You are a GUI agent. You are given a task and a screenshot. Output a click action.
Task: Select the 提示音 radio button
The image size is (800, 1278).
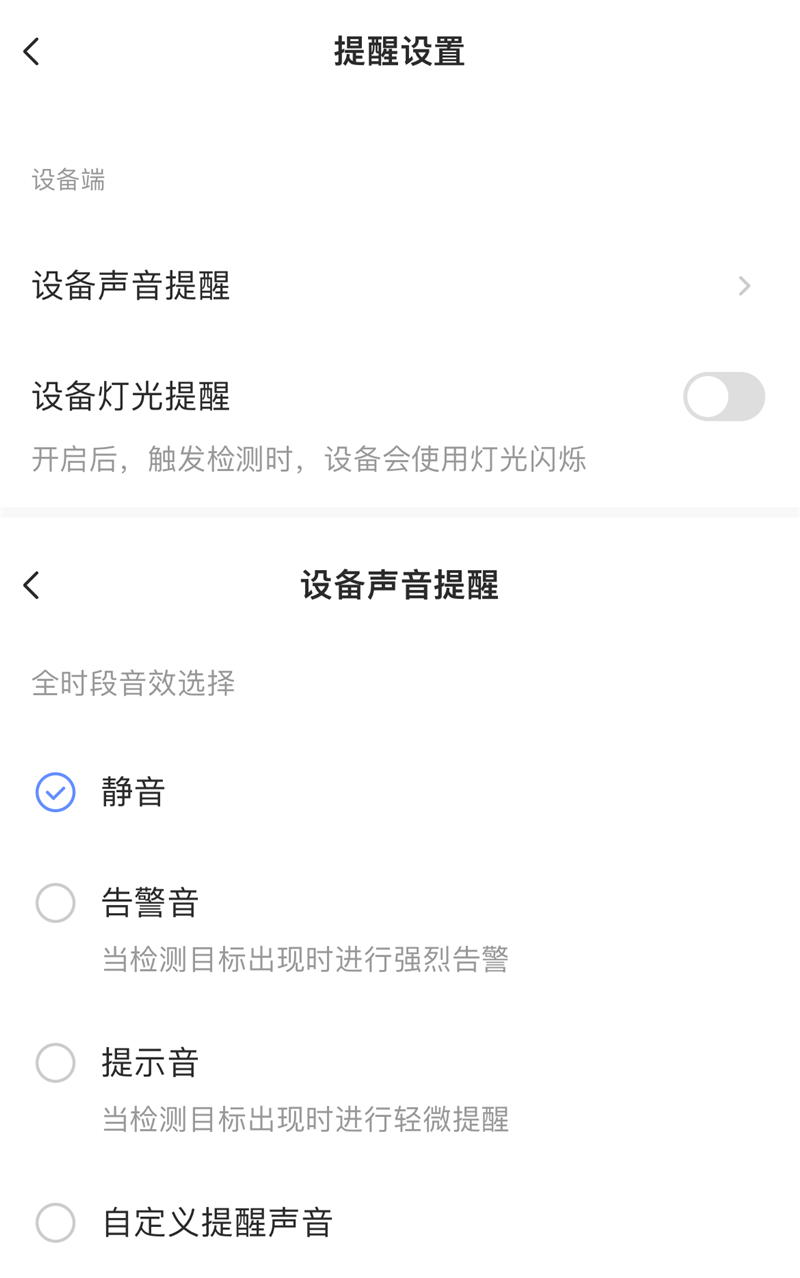[x=55, y=1063]
